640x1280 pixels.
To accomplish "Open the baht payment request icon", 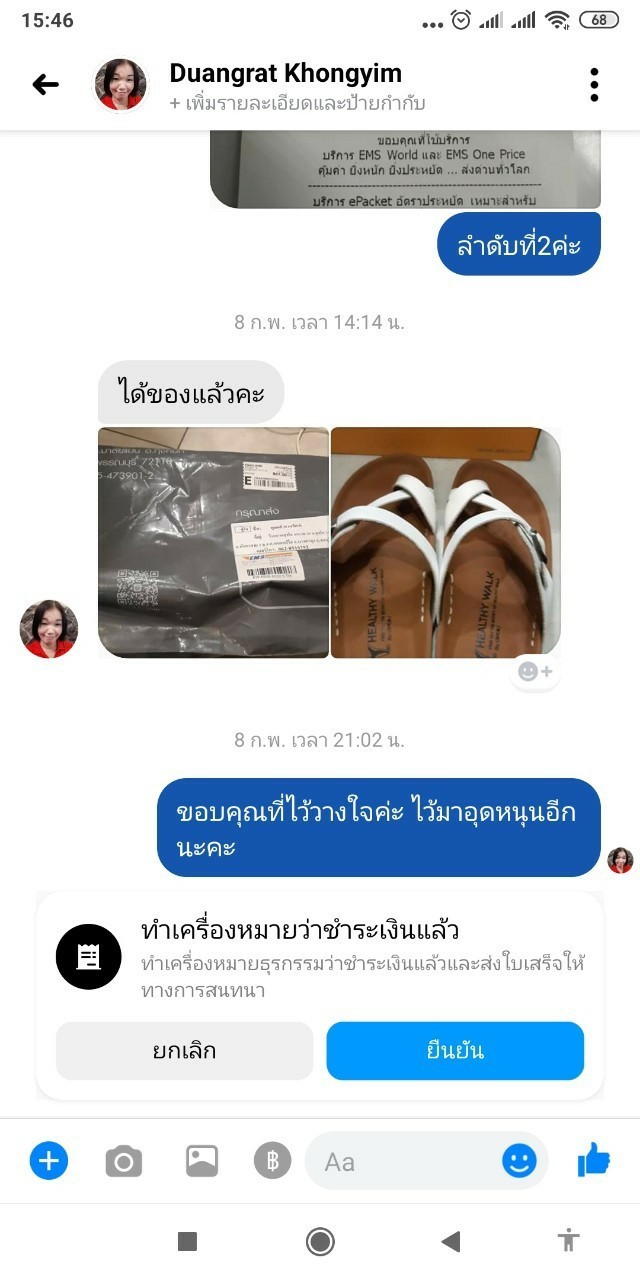I will coord(272,1161).
